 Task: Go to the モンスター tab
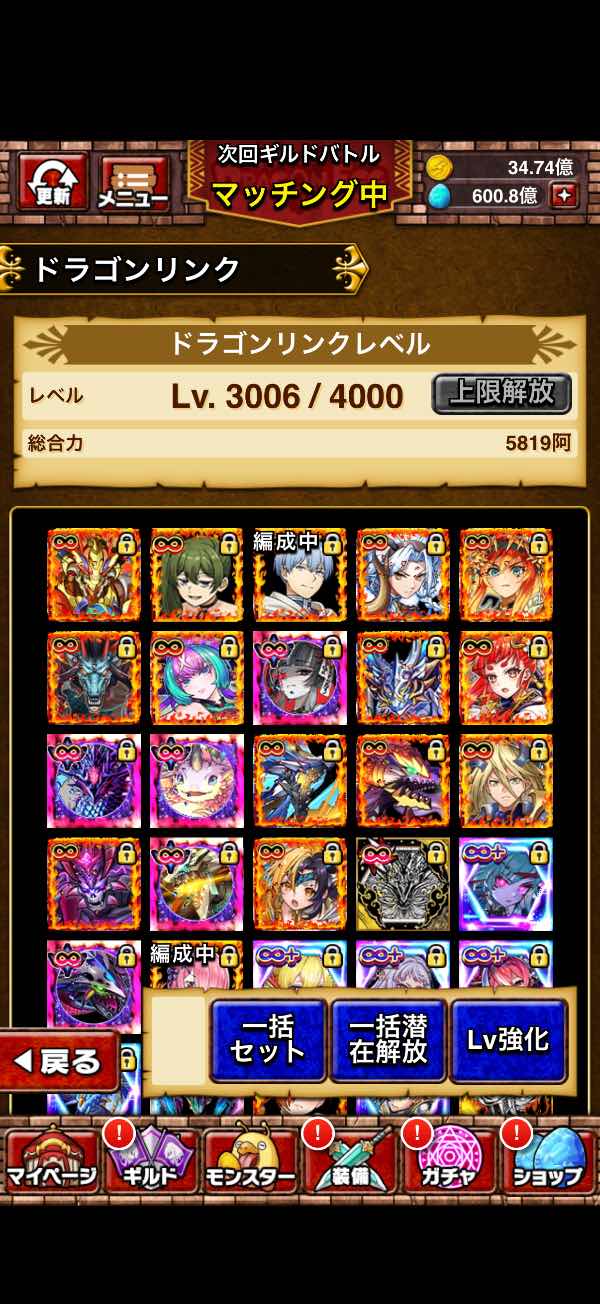coord(250,1162)
